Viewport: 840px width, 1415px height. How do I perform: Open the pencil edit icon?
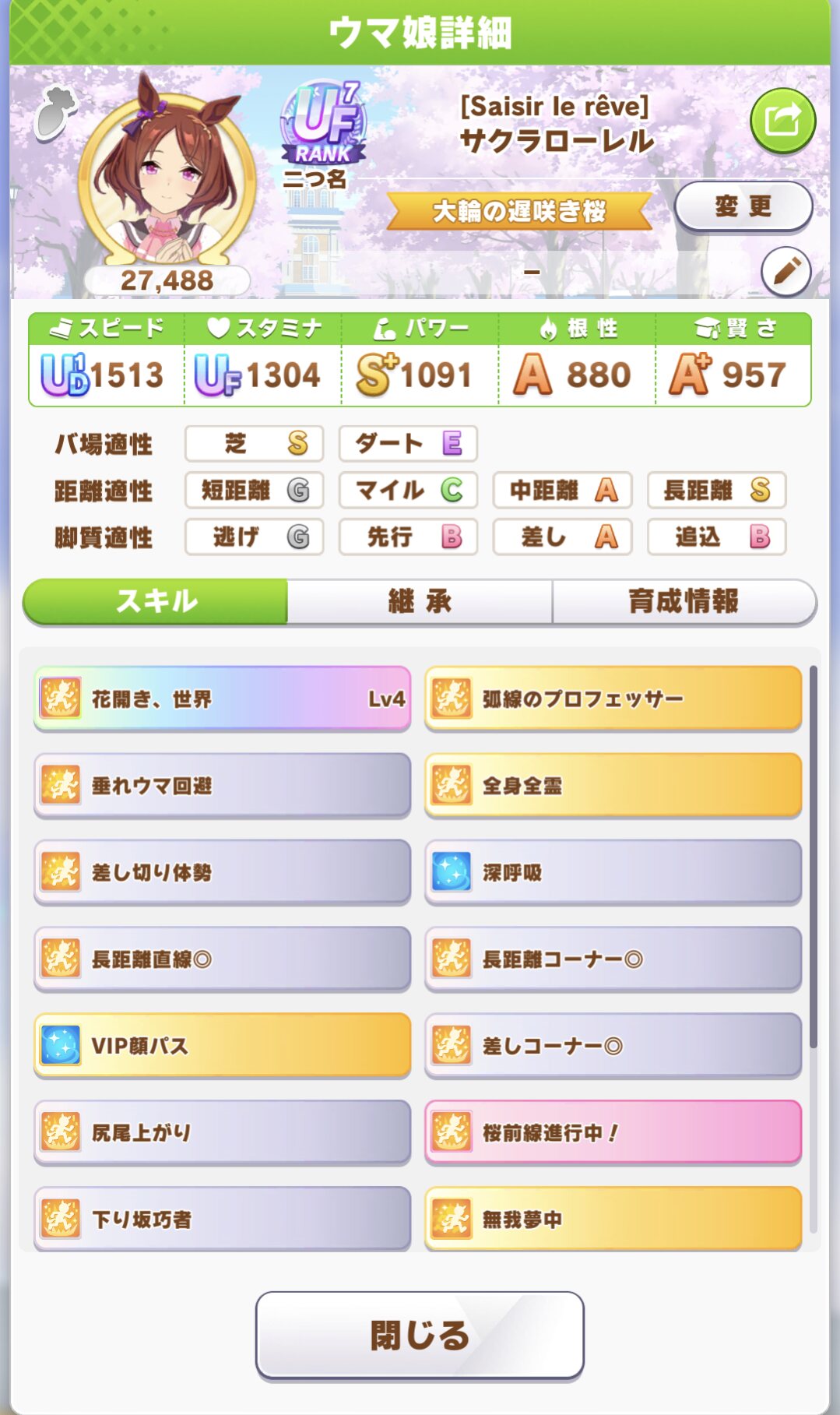coord(786,272)
